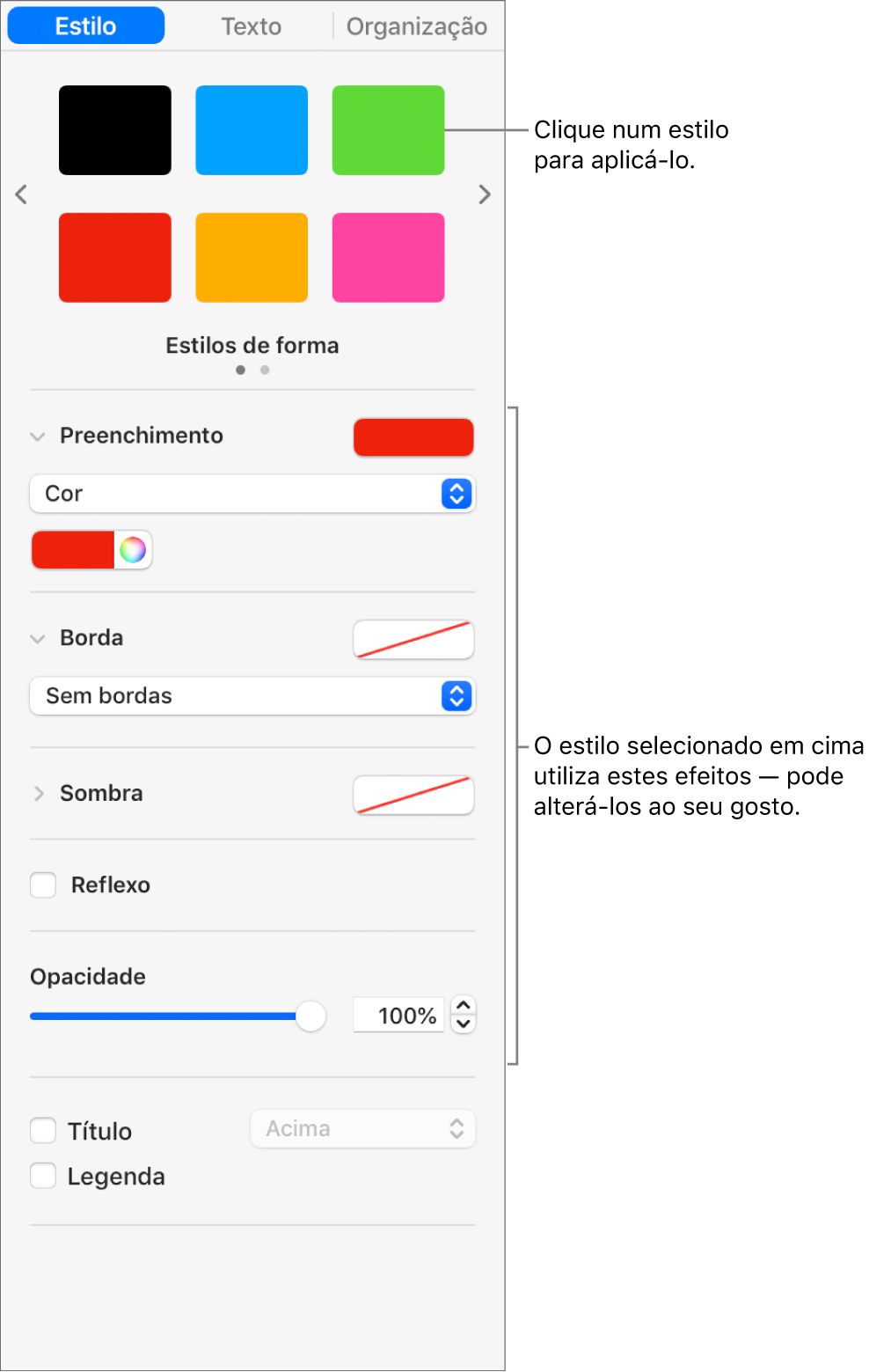The width and height of the screenshot is (891, 1372).
Task: Collapse the Borda section
Action: (38, 639)
